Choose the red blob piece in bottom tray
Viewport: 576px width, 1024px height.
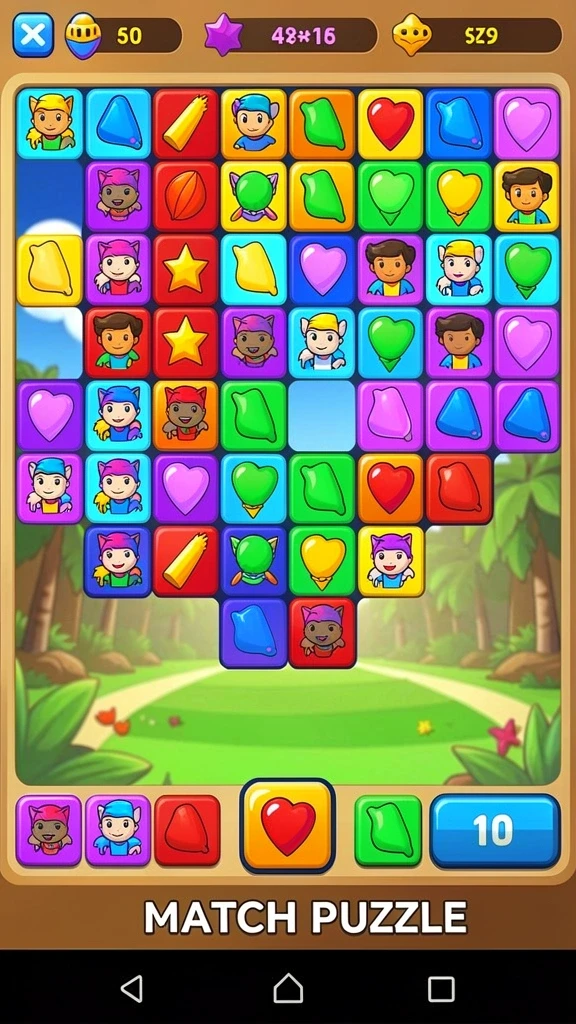point(187,831)
